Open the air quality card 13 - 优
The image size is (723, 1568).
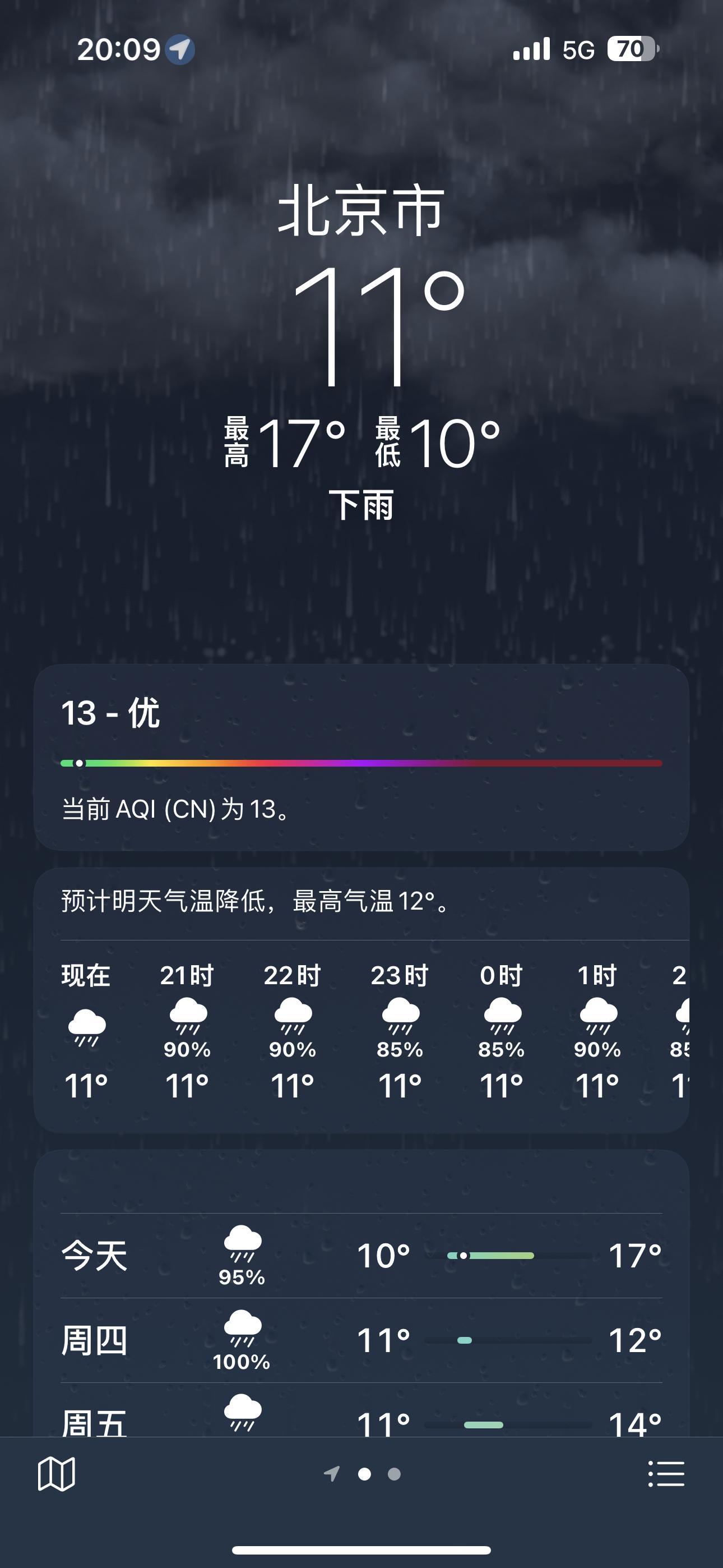(x=361, y=757)
